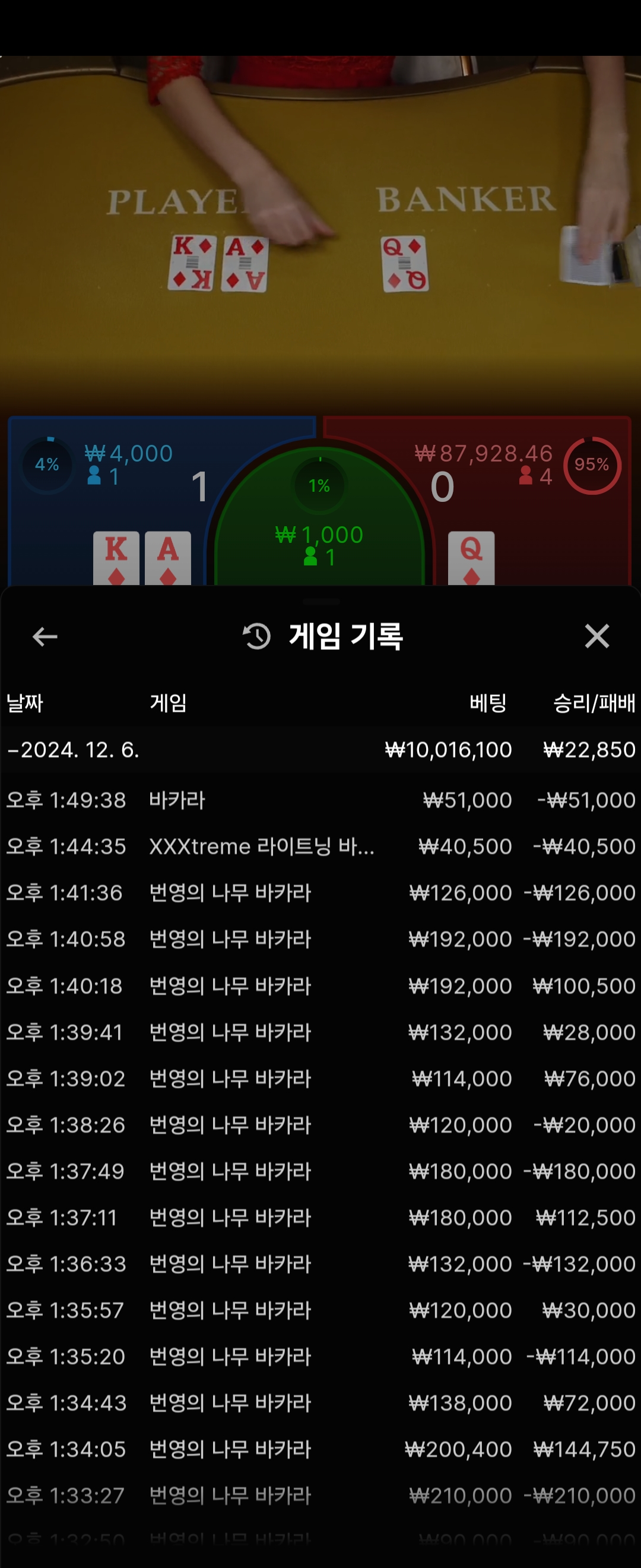Viewport: 641px width, 1568px height.
Task: View details of the 오후 1:40:58 game
Action: tap(320, 938)
